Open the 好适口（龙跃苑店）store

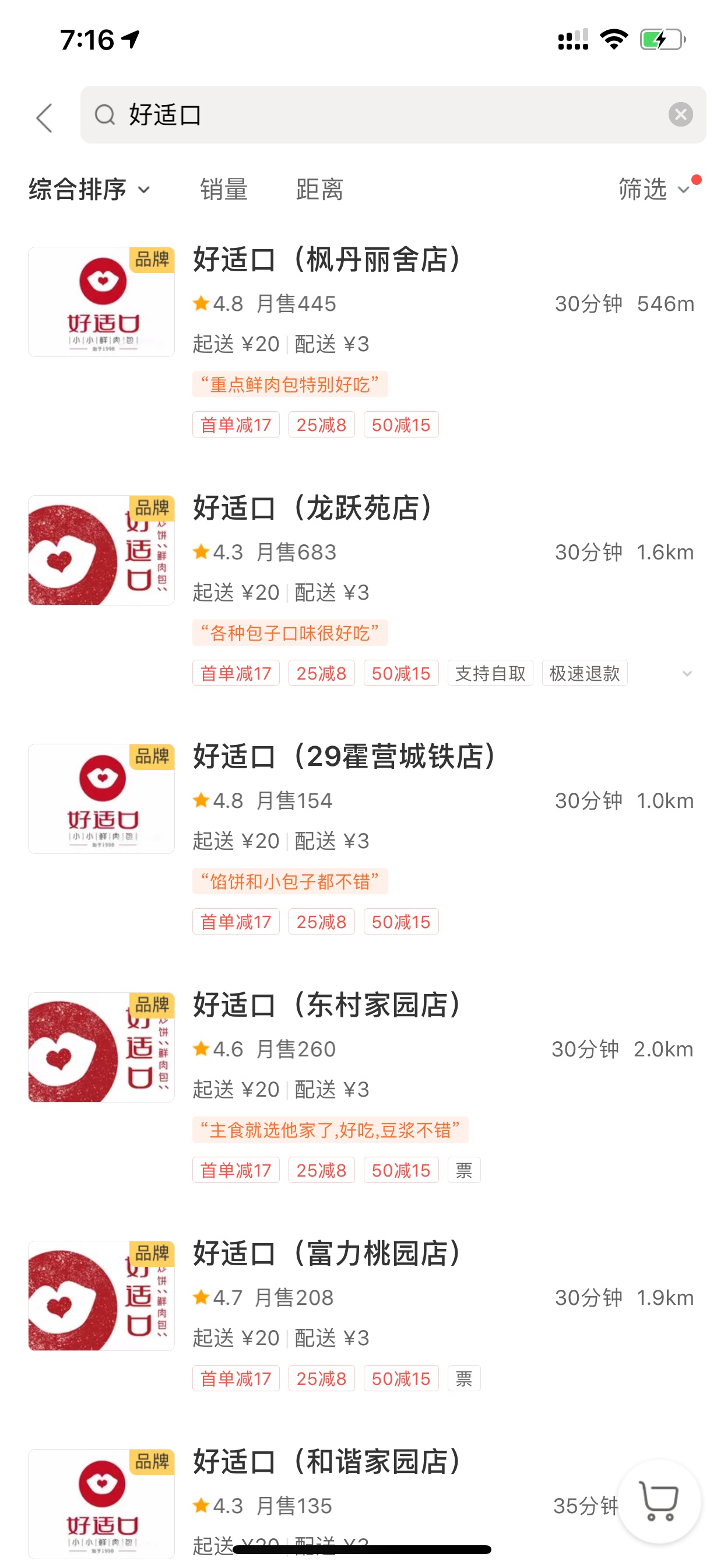coord(362,589)
